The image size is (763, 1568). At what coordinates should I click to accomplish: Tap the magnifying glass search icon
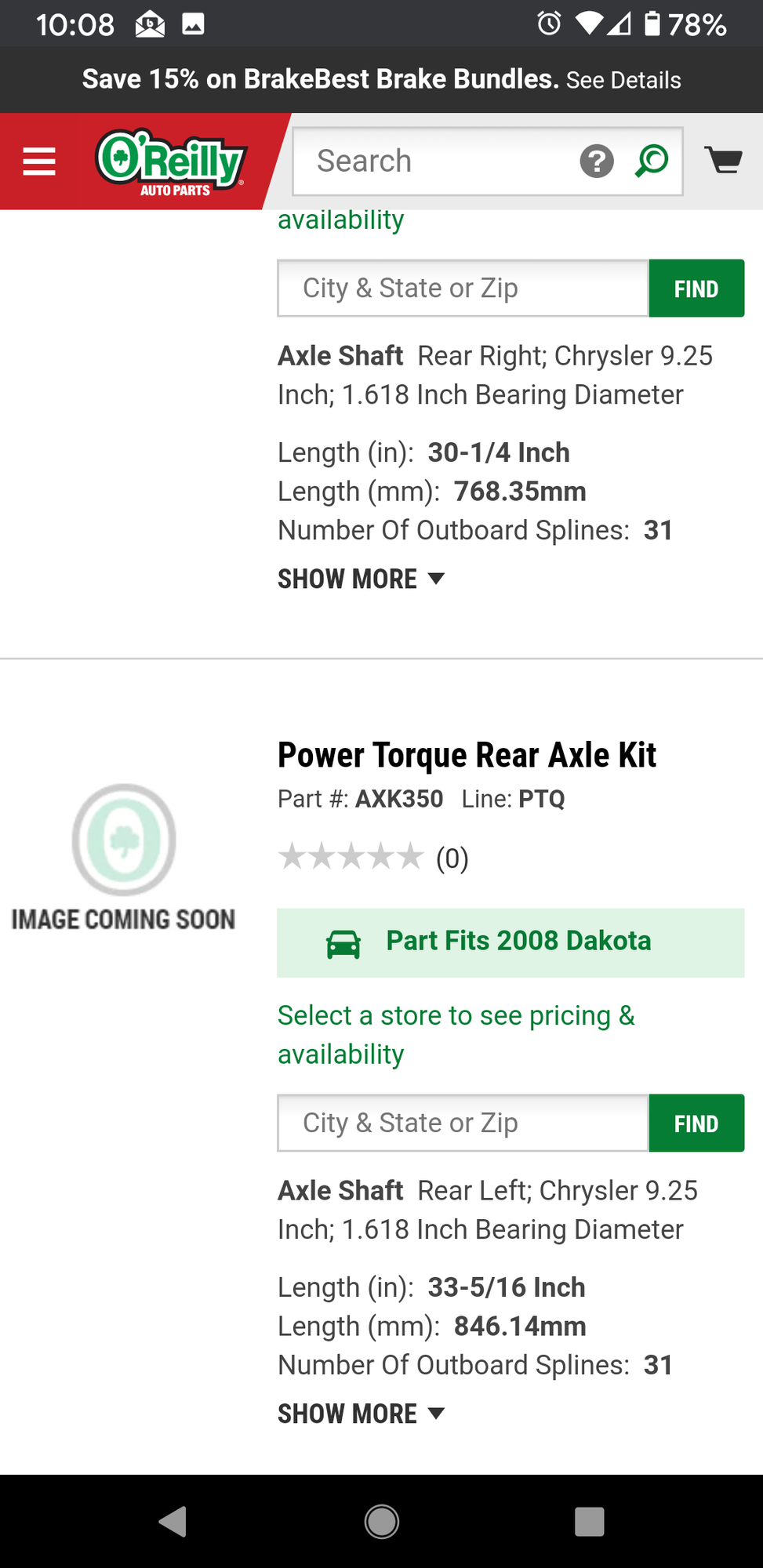tap(652, 162)
